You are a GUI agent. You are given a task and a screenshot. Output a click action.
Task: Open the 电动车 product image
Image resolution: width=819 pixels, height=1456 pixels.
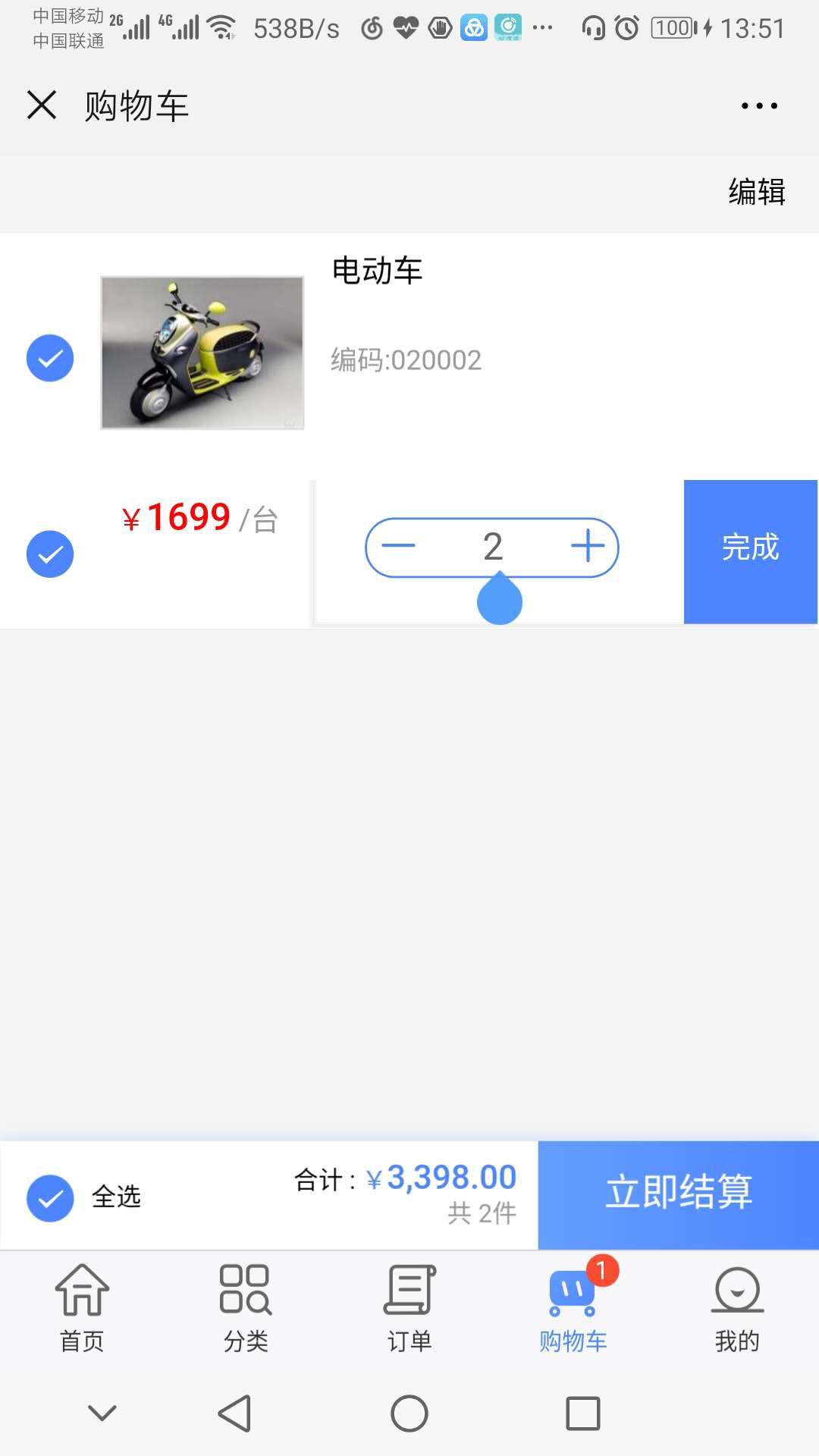tap(202, 353)
